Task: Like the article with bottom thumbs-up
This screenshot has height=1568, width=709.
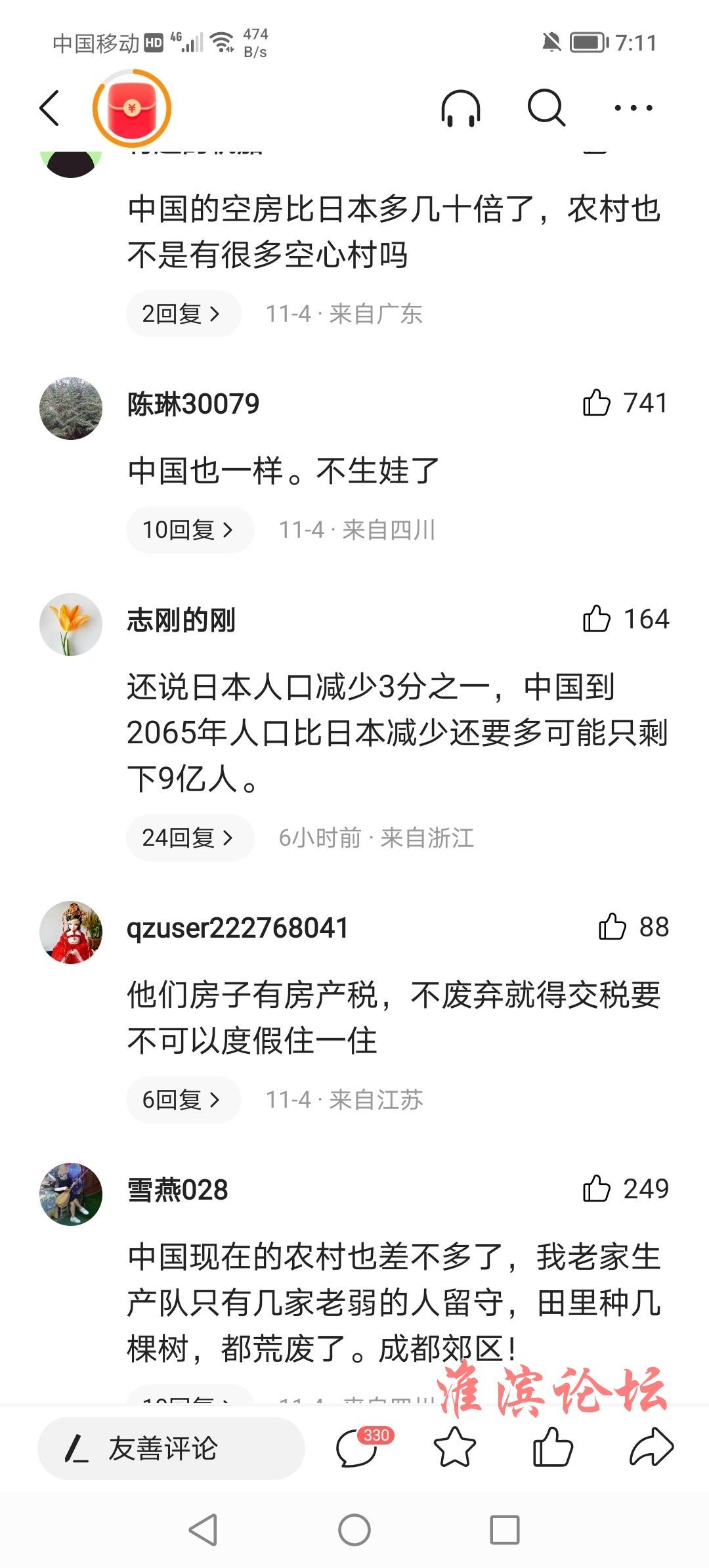Action: (x=552, y=1448)
